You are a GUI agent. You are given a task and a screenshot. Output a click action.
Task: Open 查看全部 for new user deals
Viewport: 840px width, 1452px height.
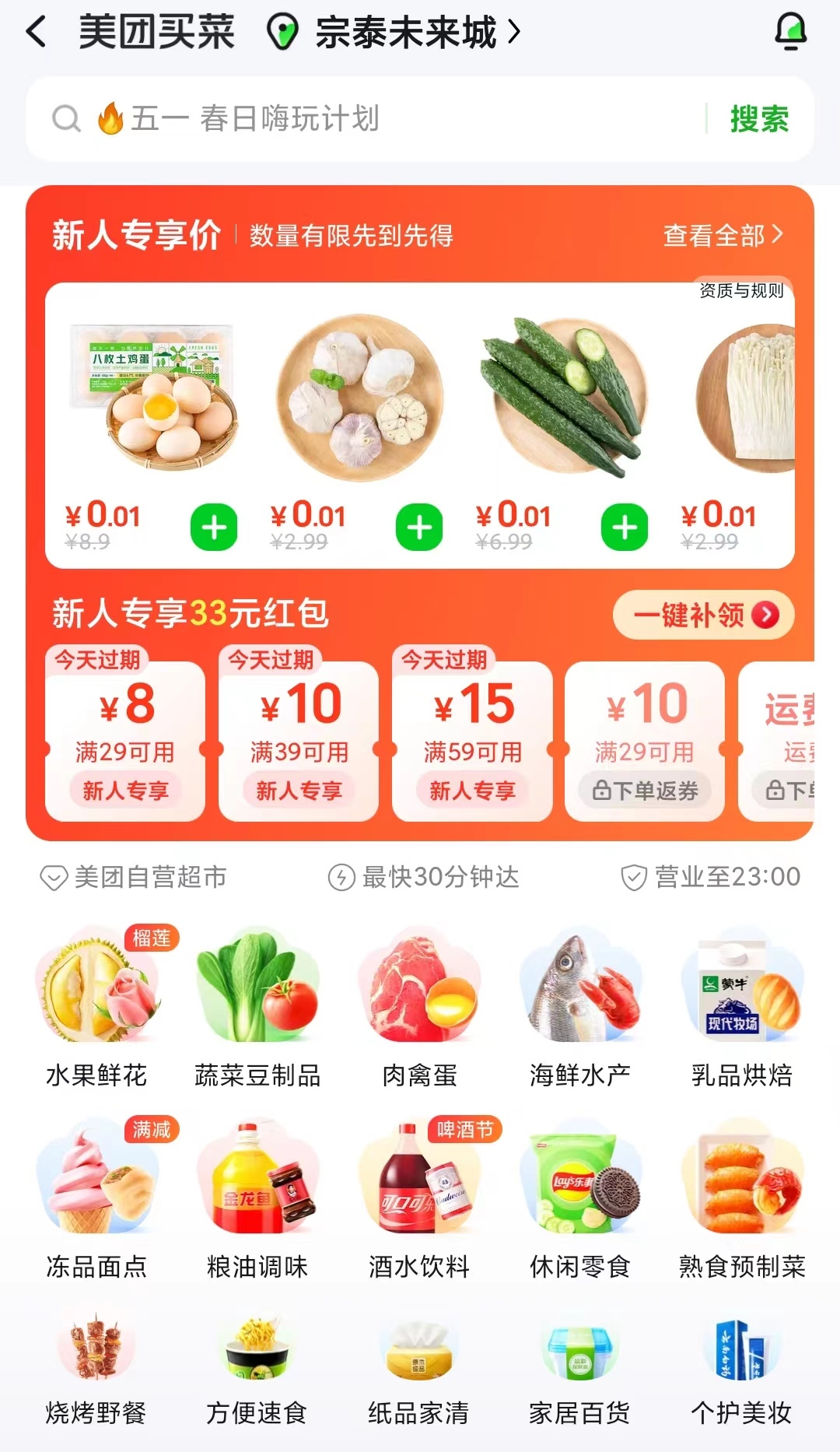point(723,235)
